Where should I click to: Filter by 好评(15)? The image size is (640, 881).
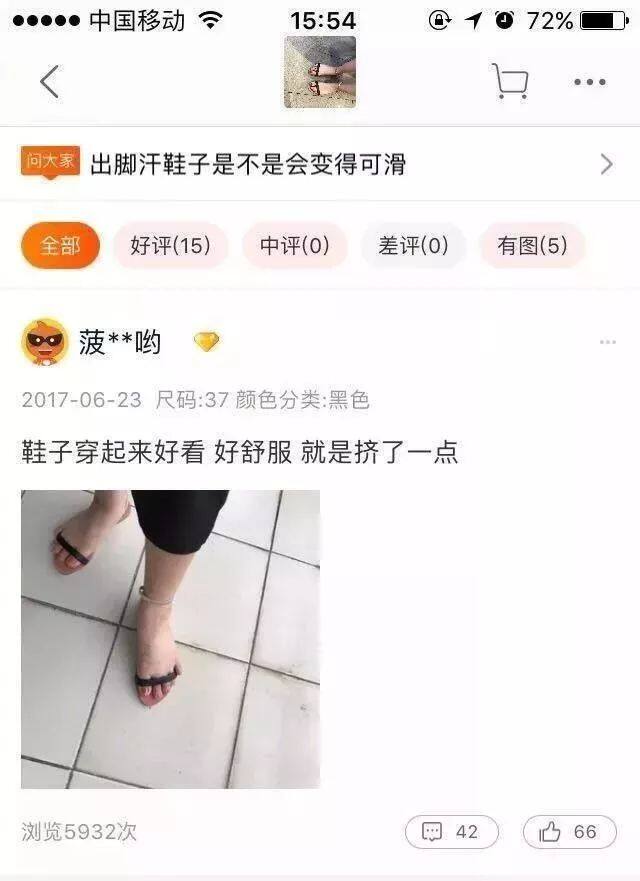click(x=170, y=246)
